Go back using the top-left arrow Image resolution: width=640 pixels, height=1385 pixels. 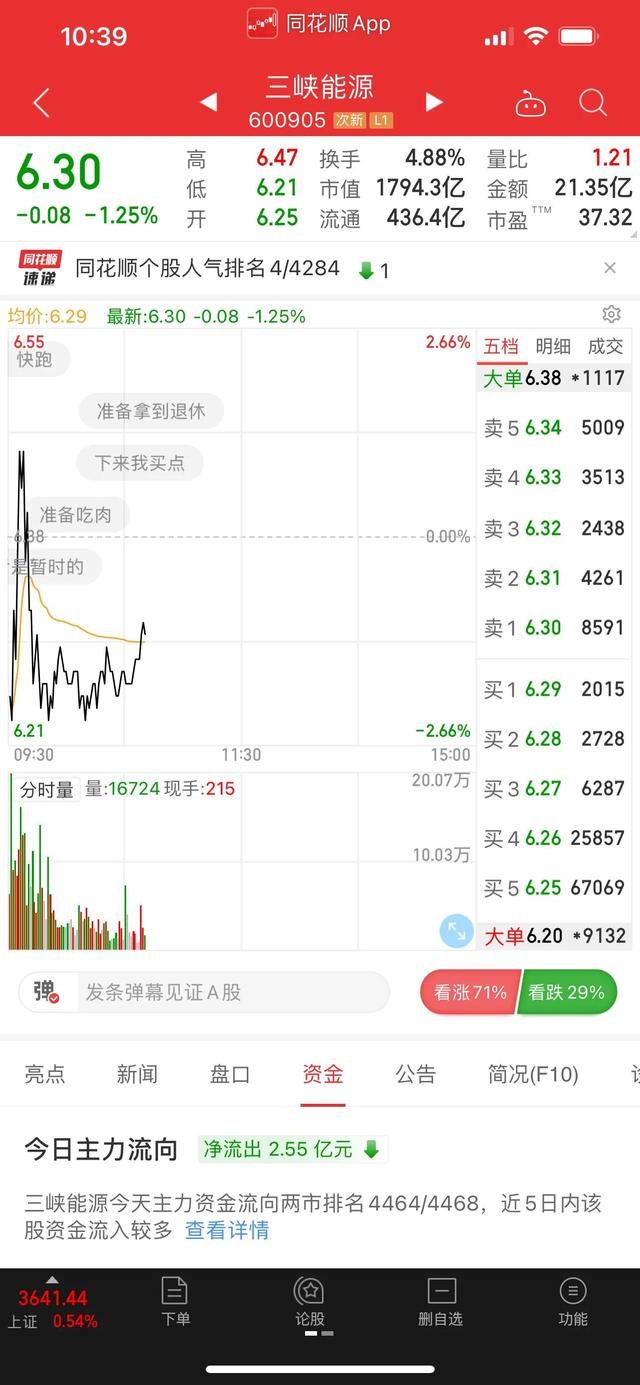tap(41, 102)
